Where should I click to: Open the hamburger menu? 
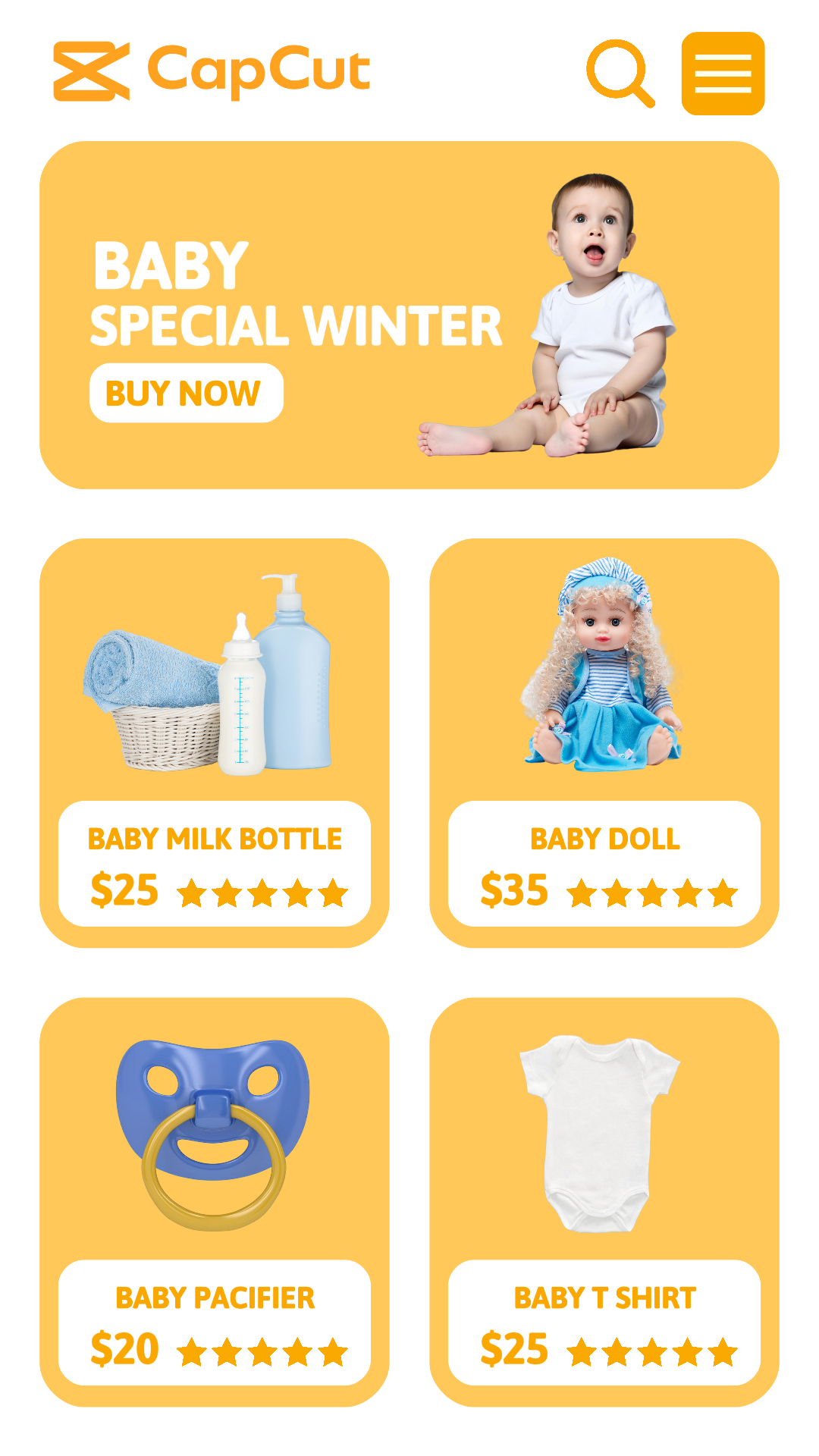[x=723, y=74]
